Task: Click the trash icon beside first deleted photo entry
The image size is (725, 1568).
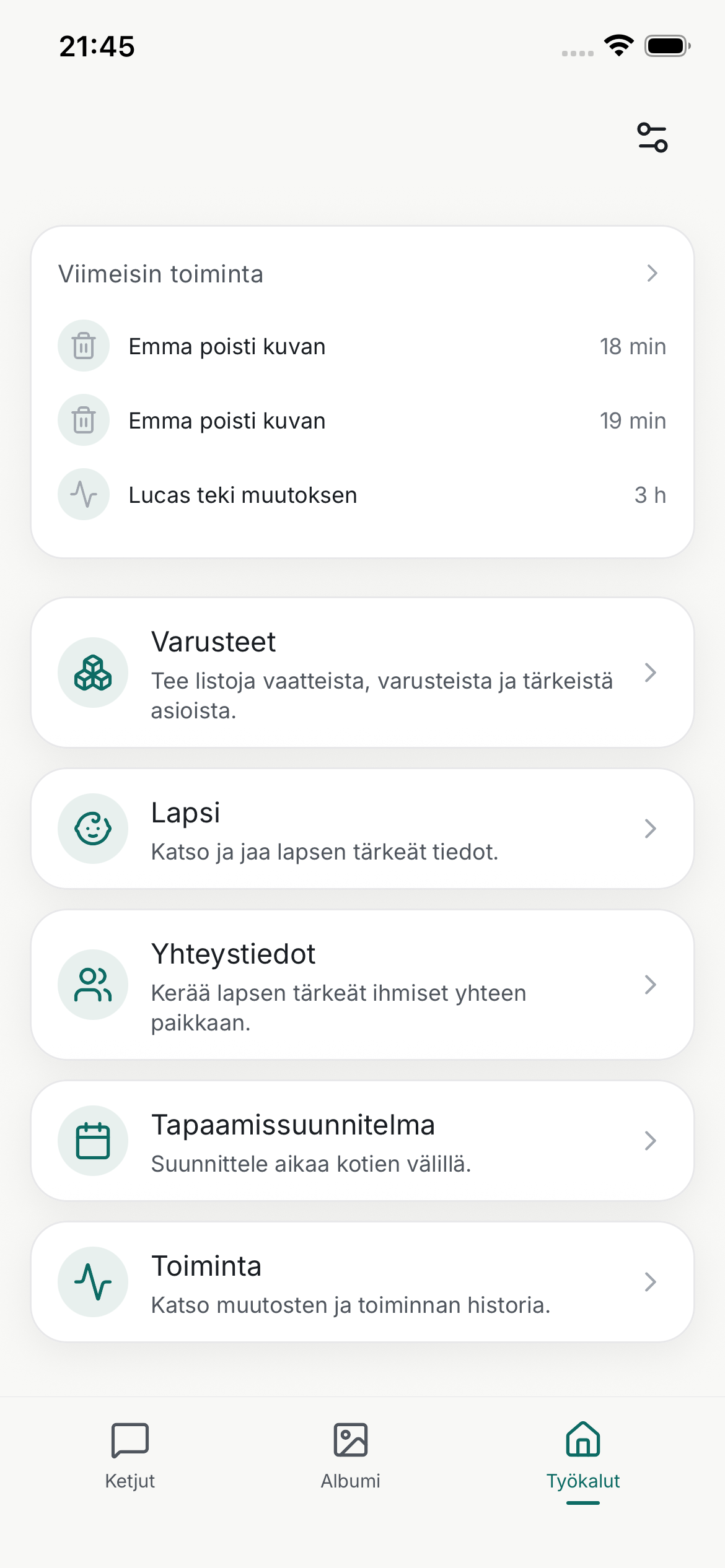Action: [84, 346]
